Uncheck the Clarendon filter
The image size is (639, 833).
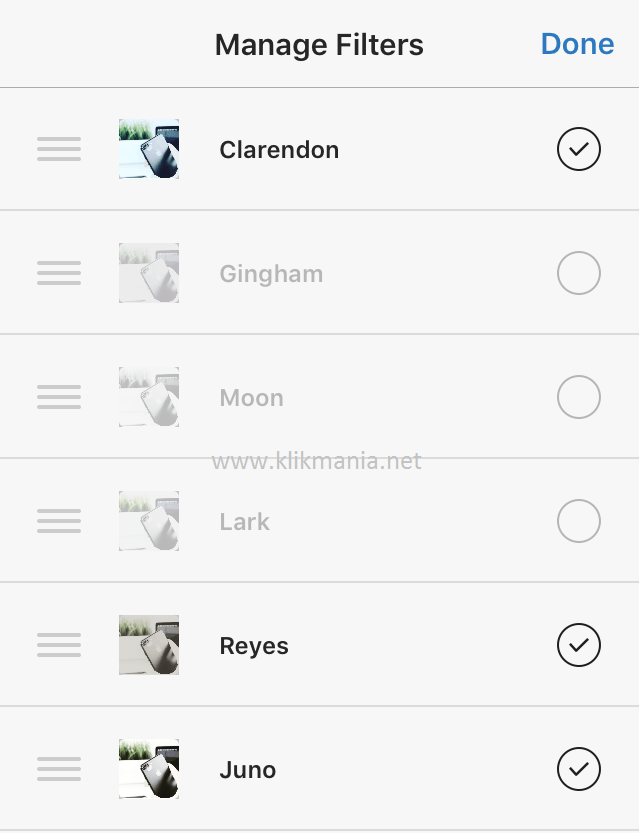point(578,150)
